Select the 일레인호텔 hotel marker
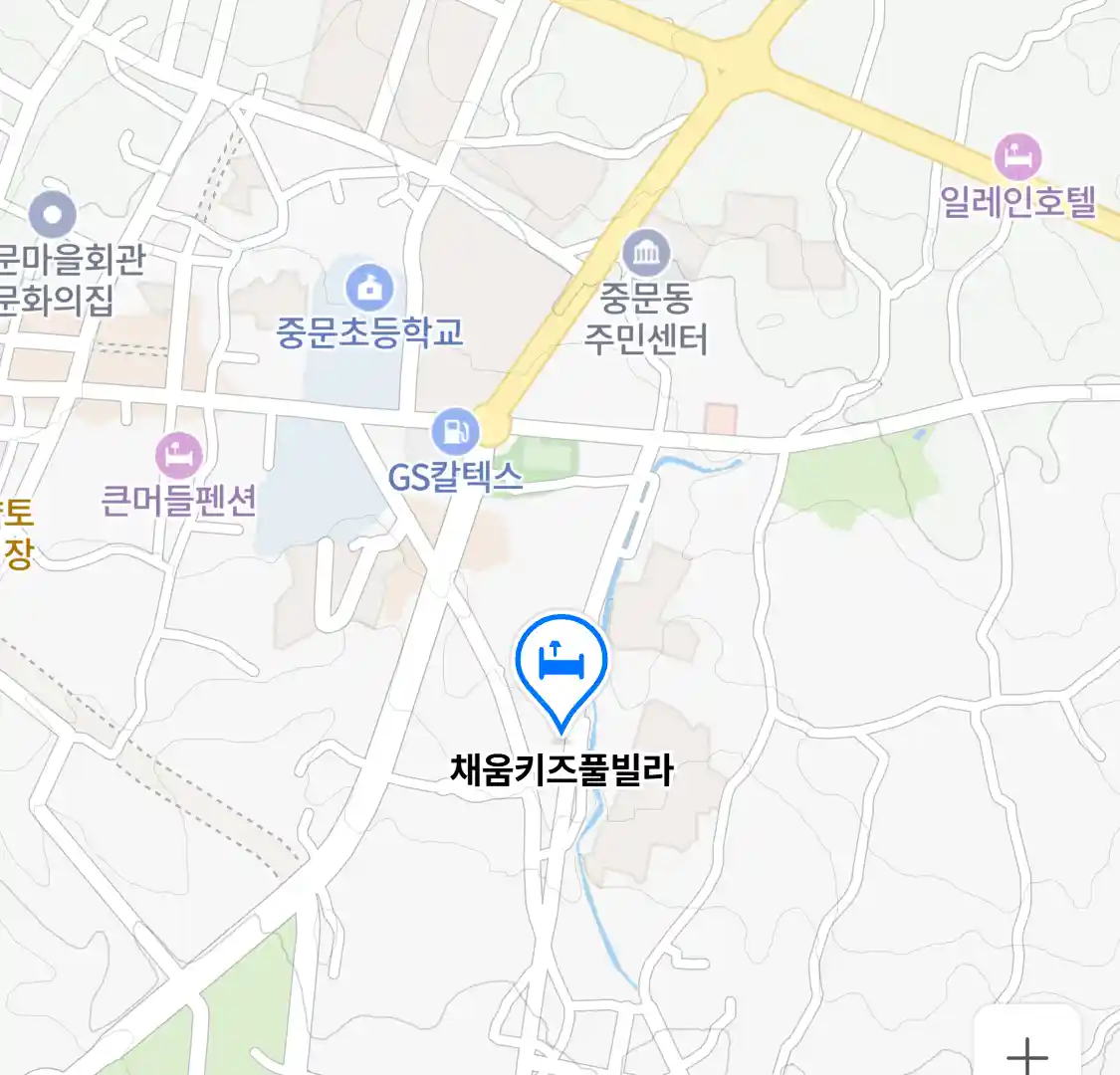 [1017, 157]
